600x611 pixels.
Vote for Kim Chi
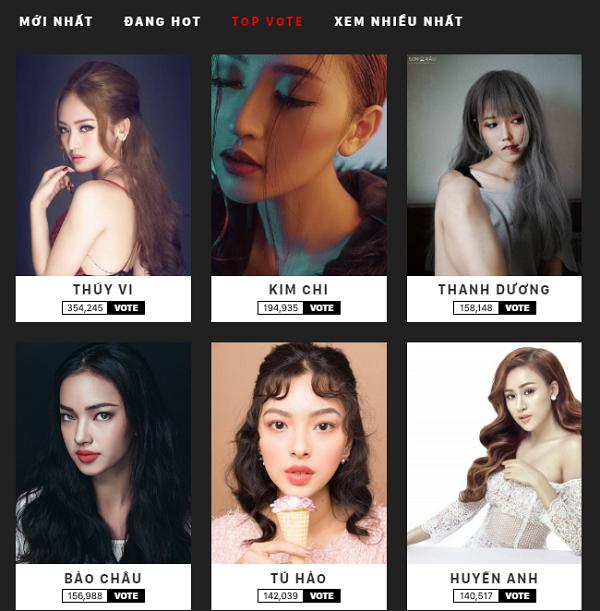(321, 308)
